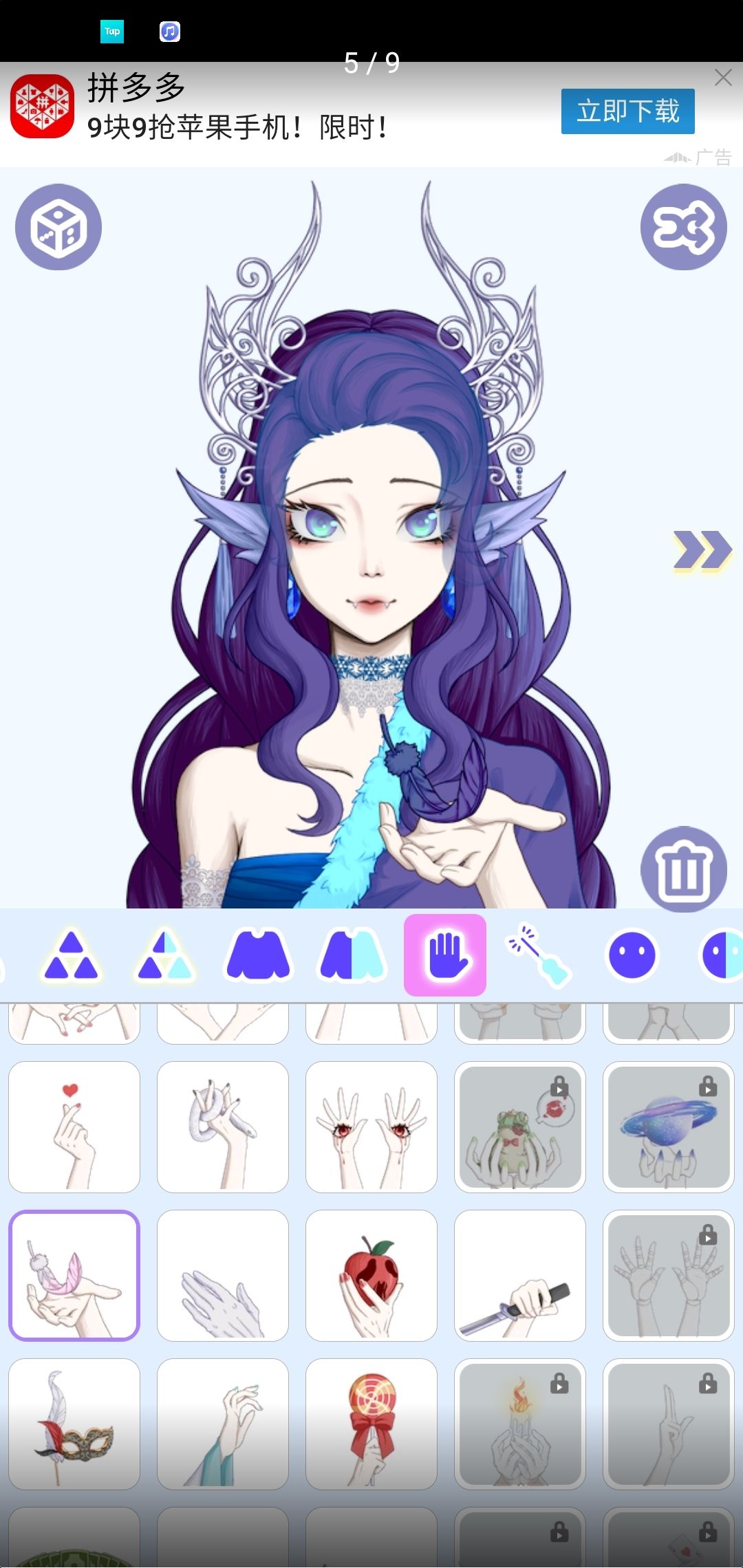Select the locked galaxy hands item
This screenshot has width=743, height=1568.
[x=668, y=1126]
